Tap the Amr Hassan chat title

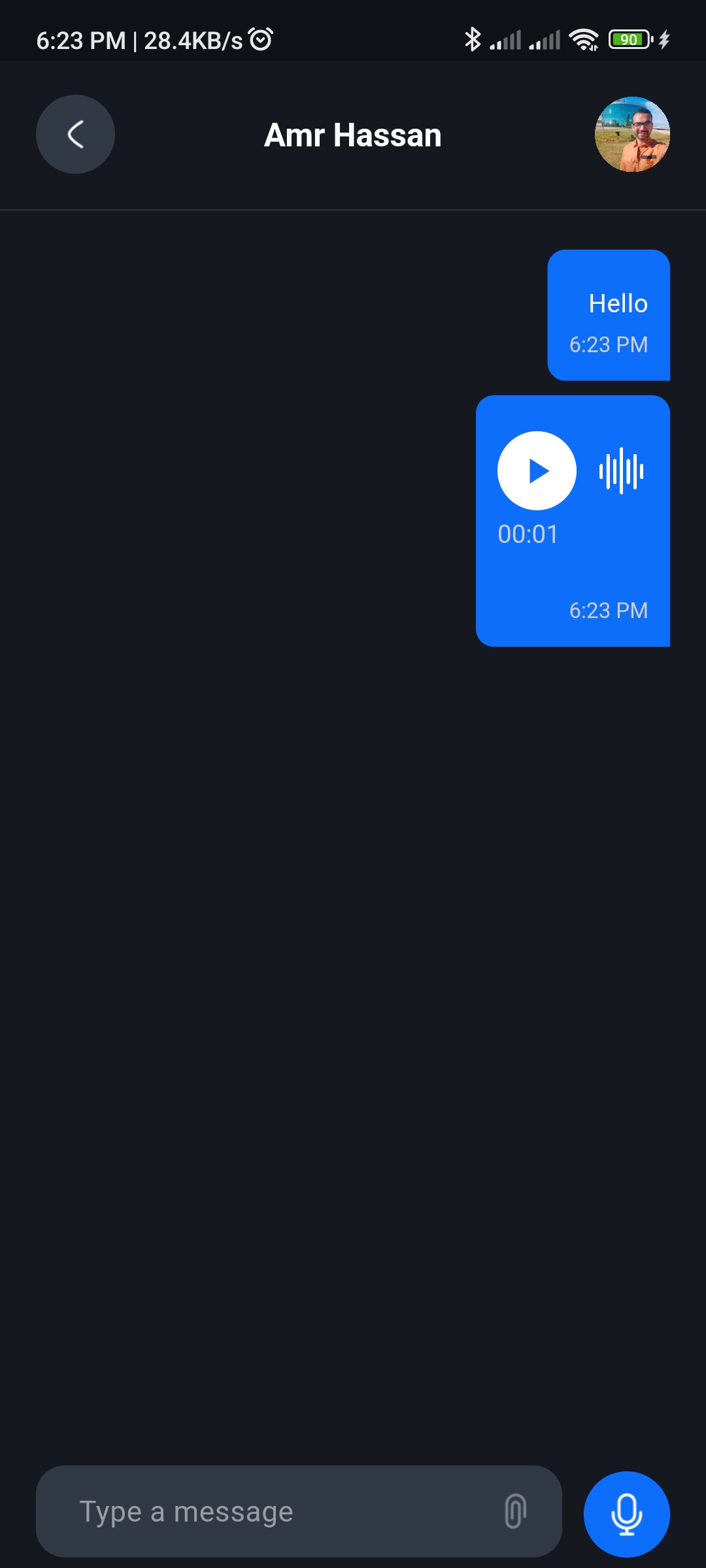click(x=353, y=135)
